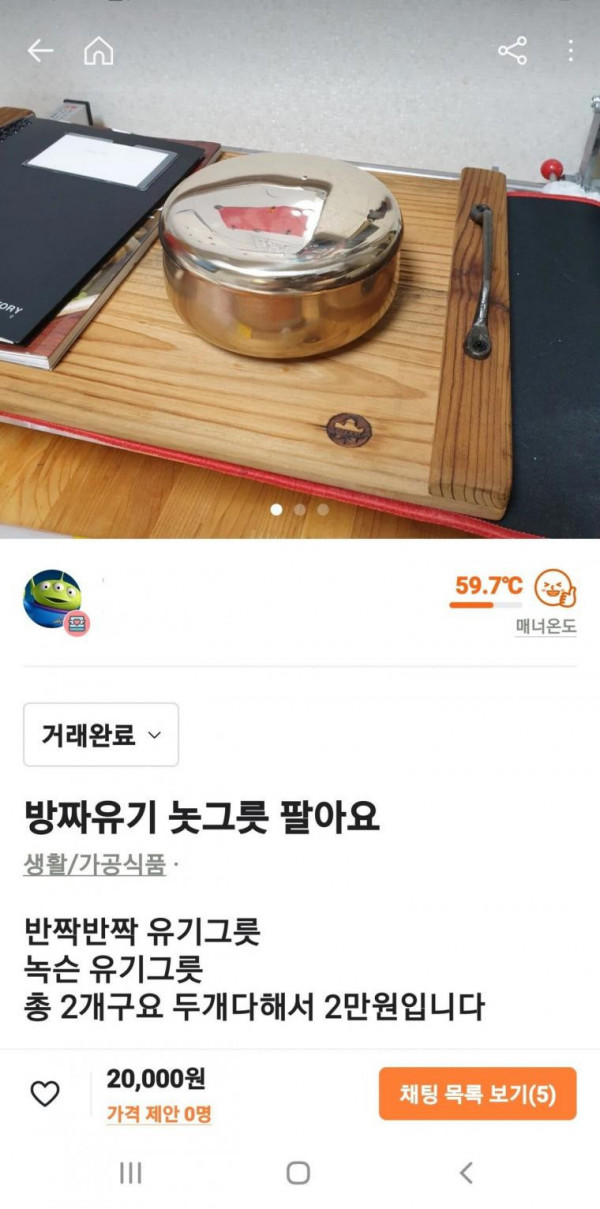Open the home icon in the header

pos(98,51)
